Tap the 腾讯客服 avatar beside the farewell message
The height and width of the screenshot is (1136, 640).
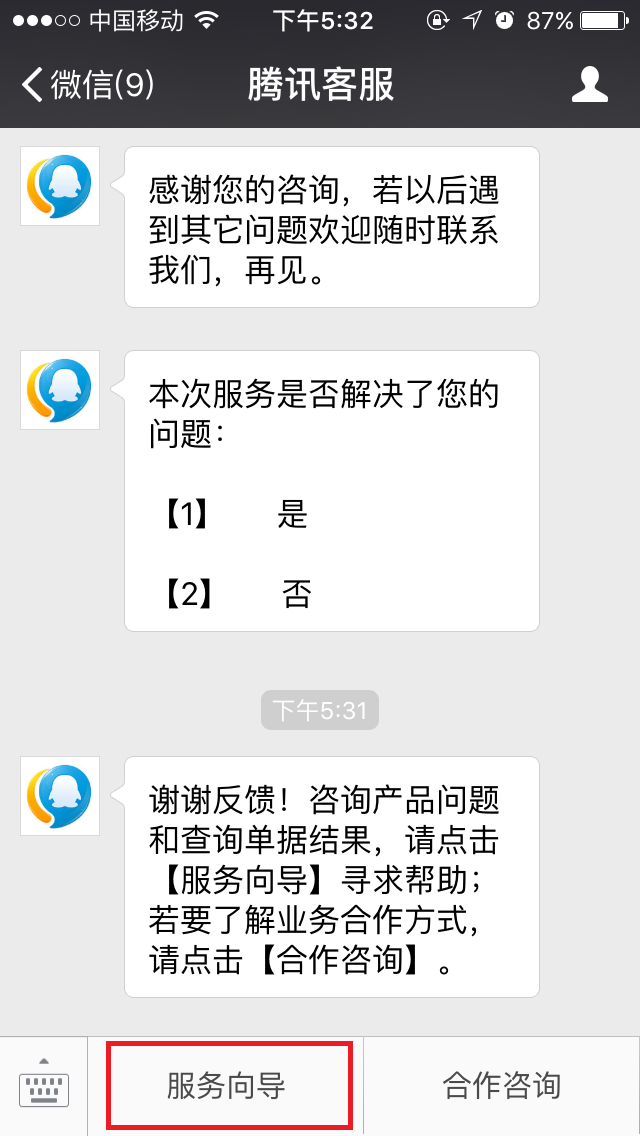click(x=60, y=186)
